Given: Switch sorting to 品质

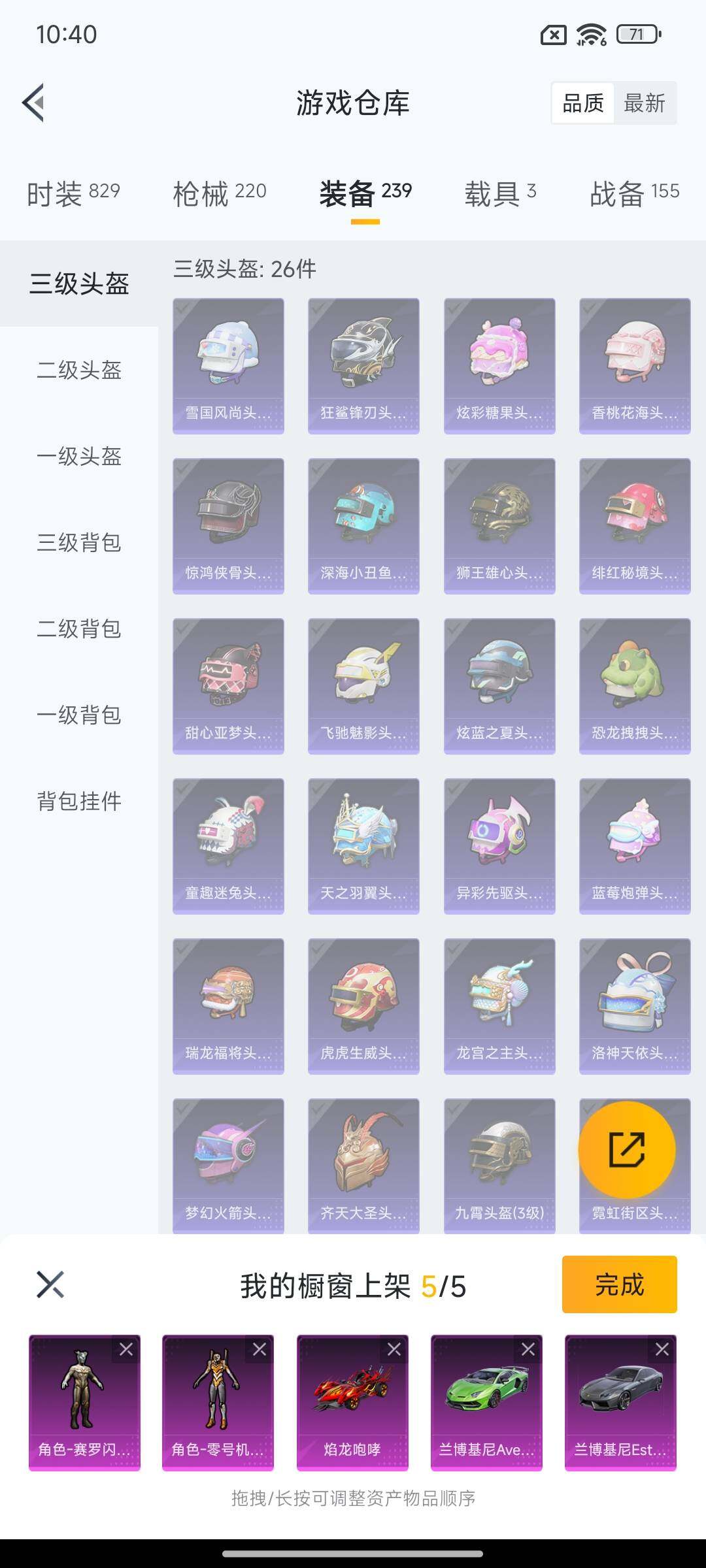Looking at the screenshot, I should 584,103.
